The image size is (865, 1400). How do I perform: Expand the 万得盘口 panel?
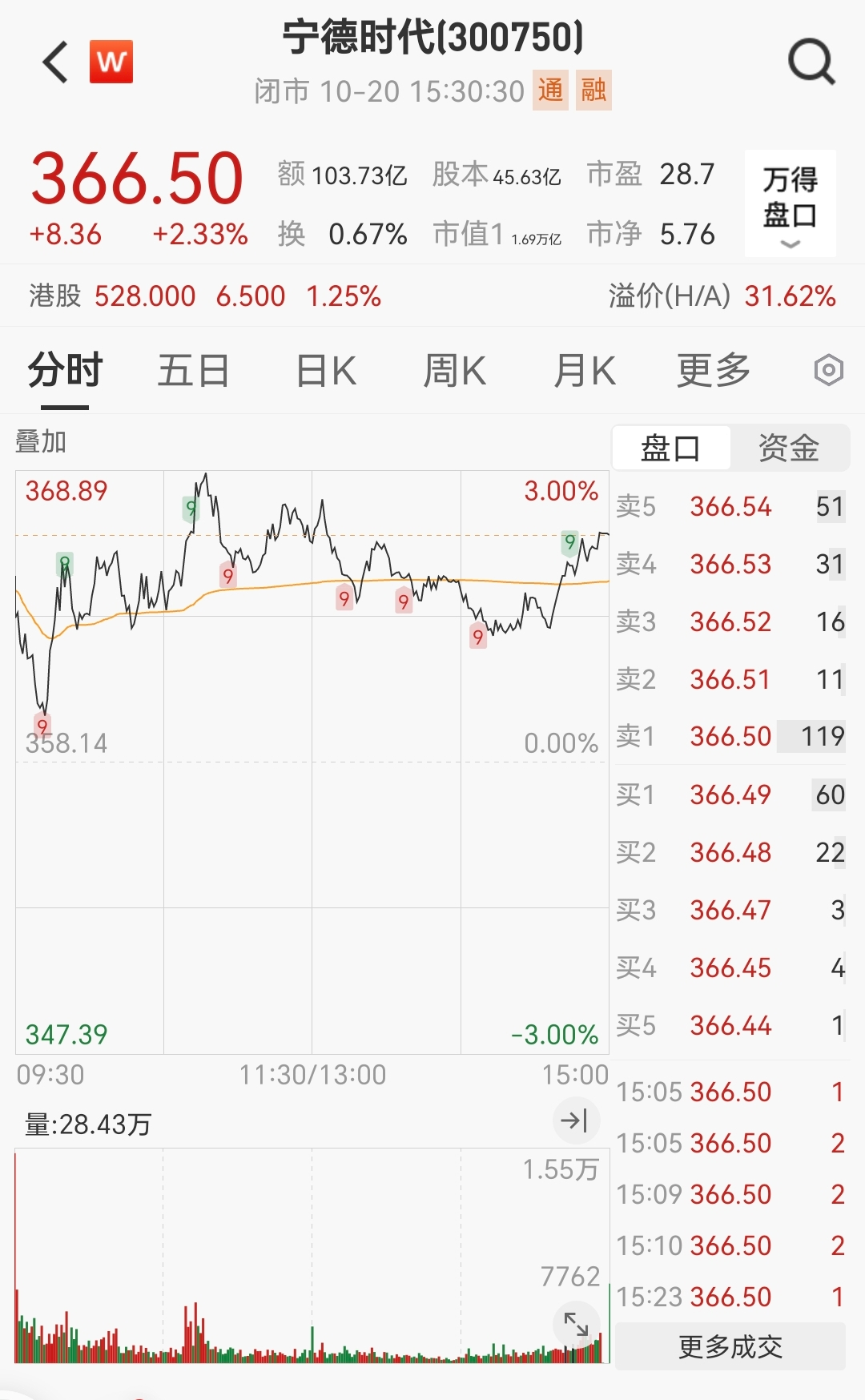point(790,203)
